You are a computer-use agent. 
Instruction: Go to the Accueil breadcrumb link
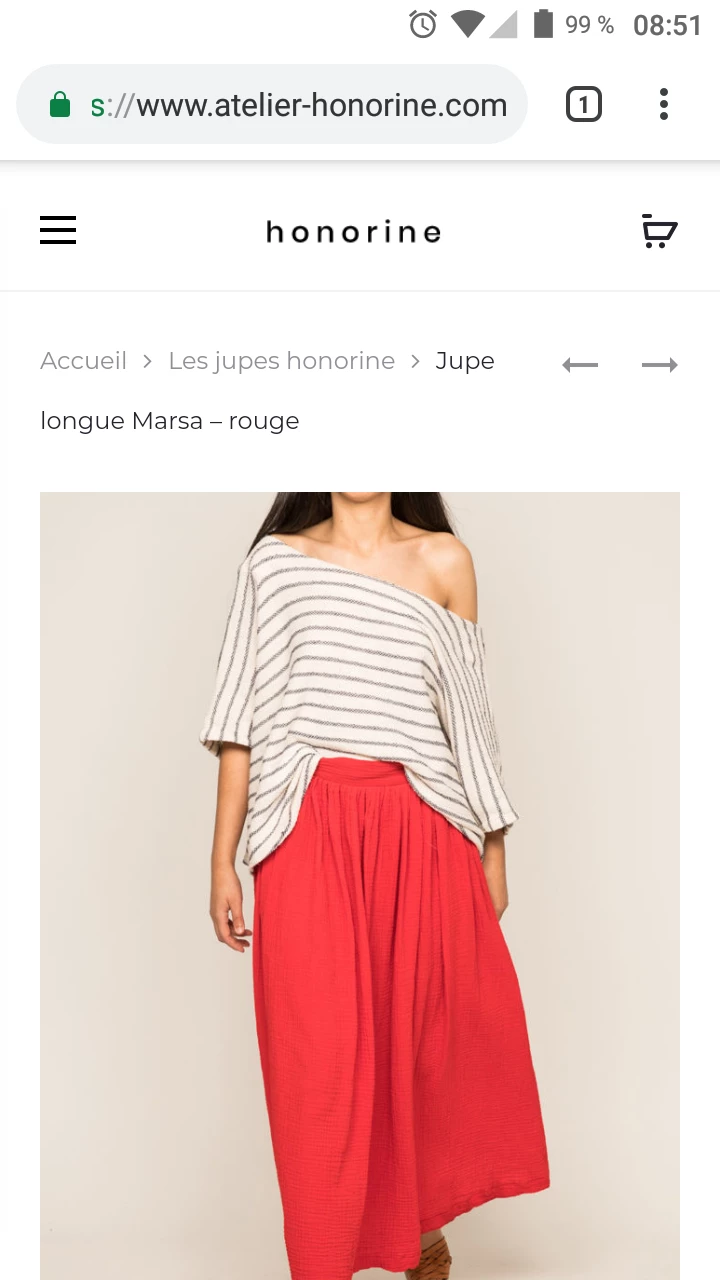[83, 361]
